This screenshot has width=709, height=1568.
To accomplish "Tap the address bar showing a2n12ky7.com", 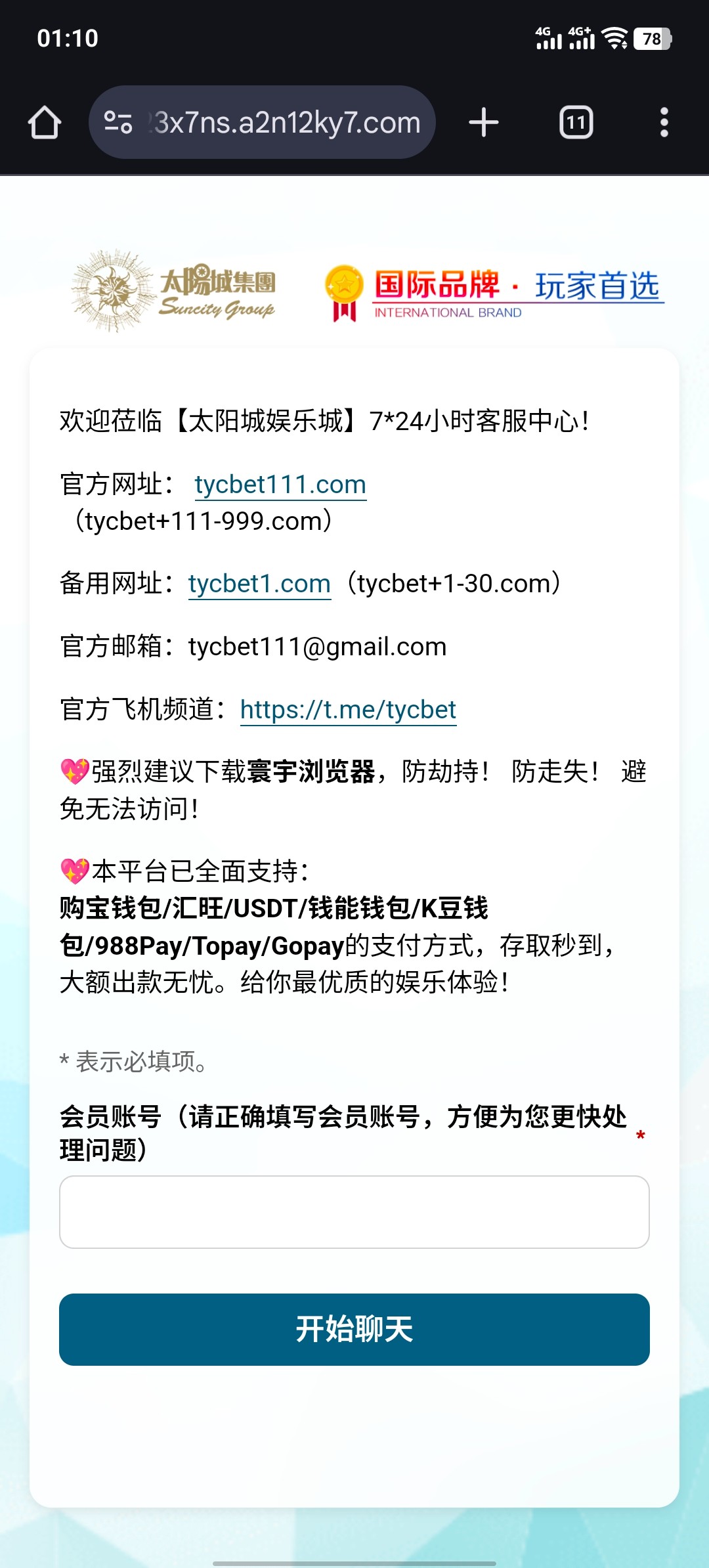I will (286, 123).
